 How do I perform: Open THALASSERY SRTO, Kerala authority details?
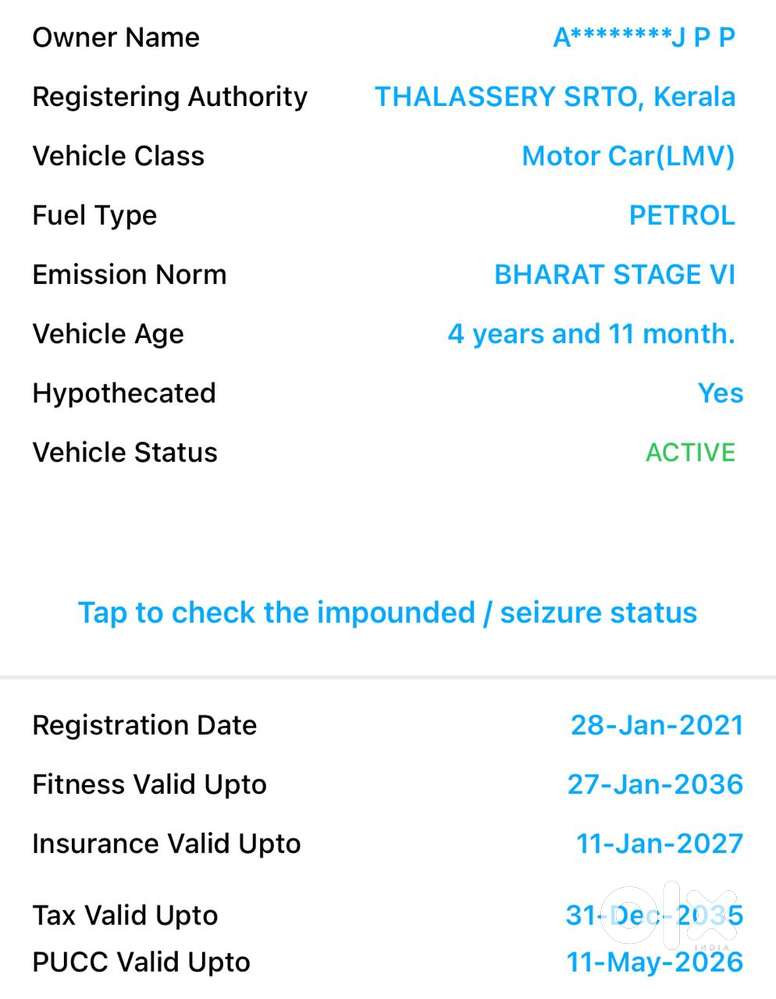coord(557,96)
